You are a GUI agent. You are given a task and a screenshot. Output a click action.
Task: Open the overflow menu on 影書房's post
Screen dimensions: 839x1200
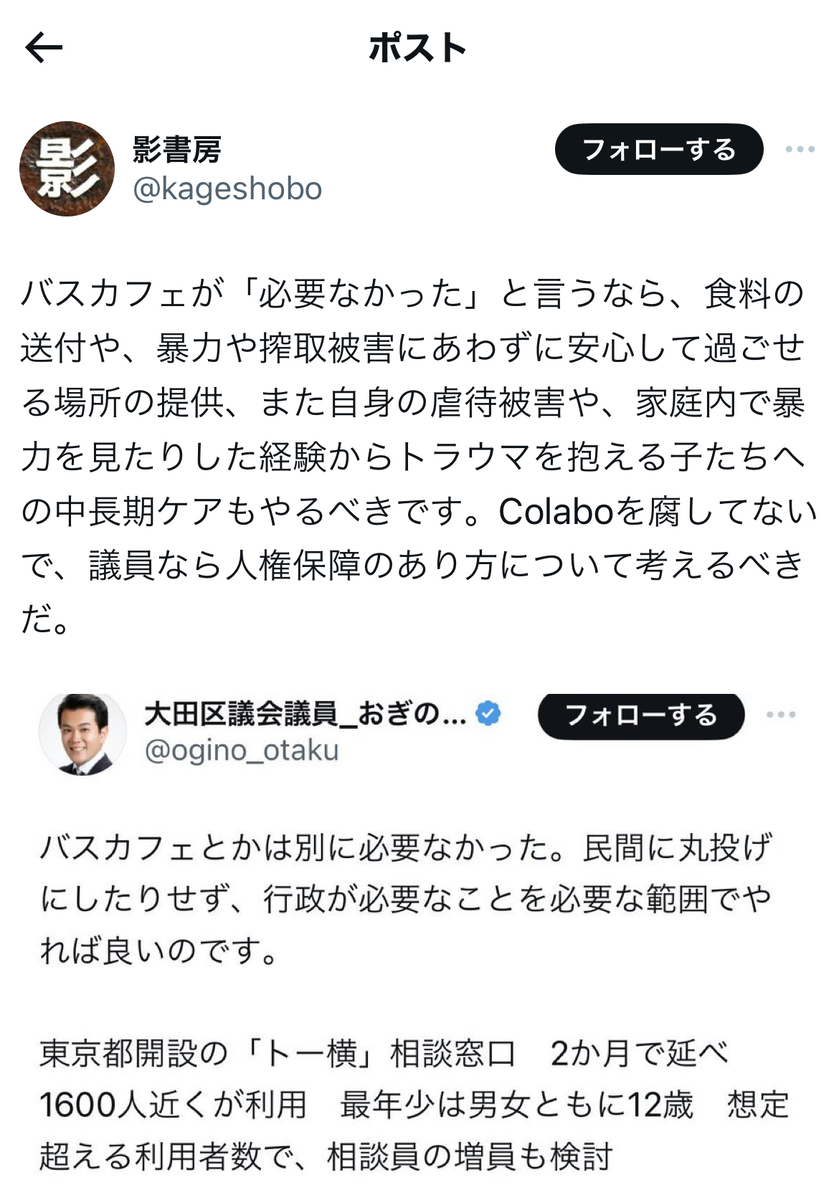pos(800,150)
